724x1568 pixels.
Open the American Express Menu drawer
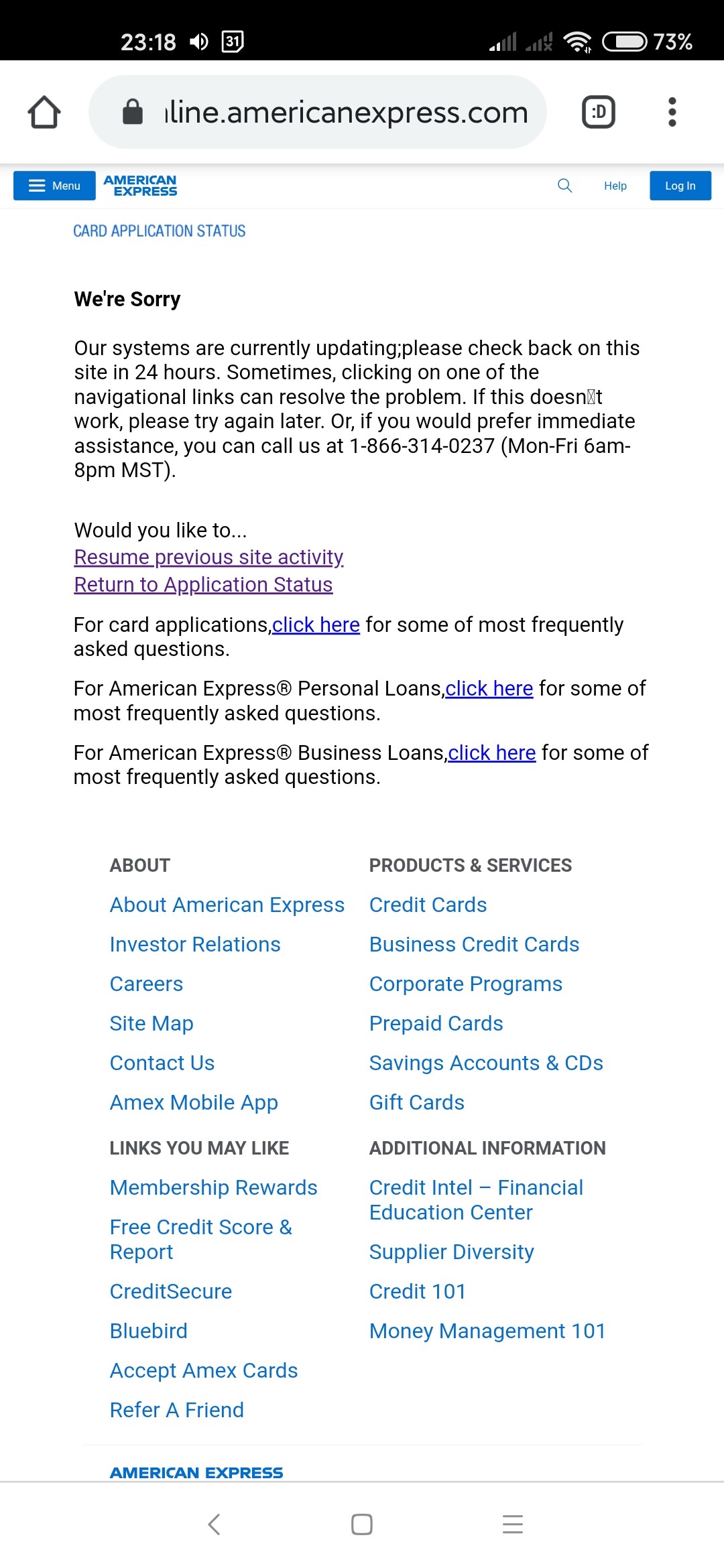click(x=54, y=186)
